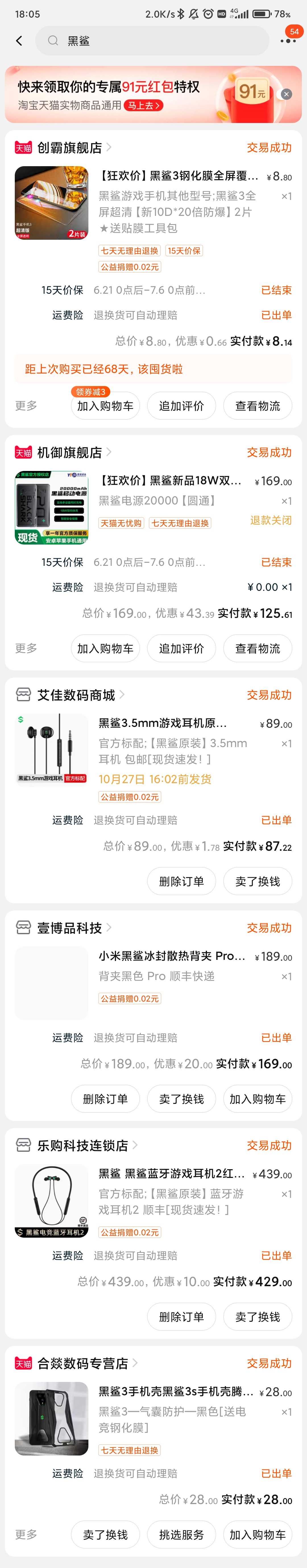Write a follow-up review for 机御旗舰店 order

click(182, 648)
